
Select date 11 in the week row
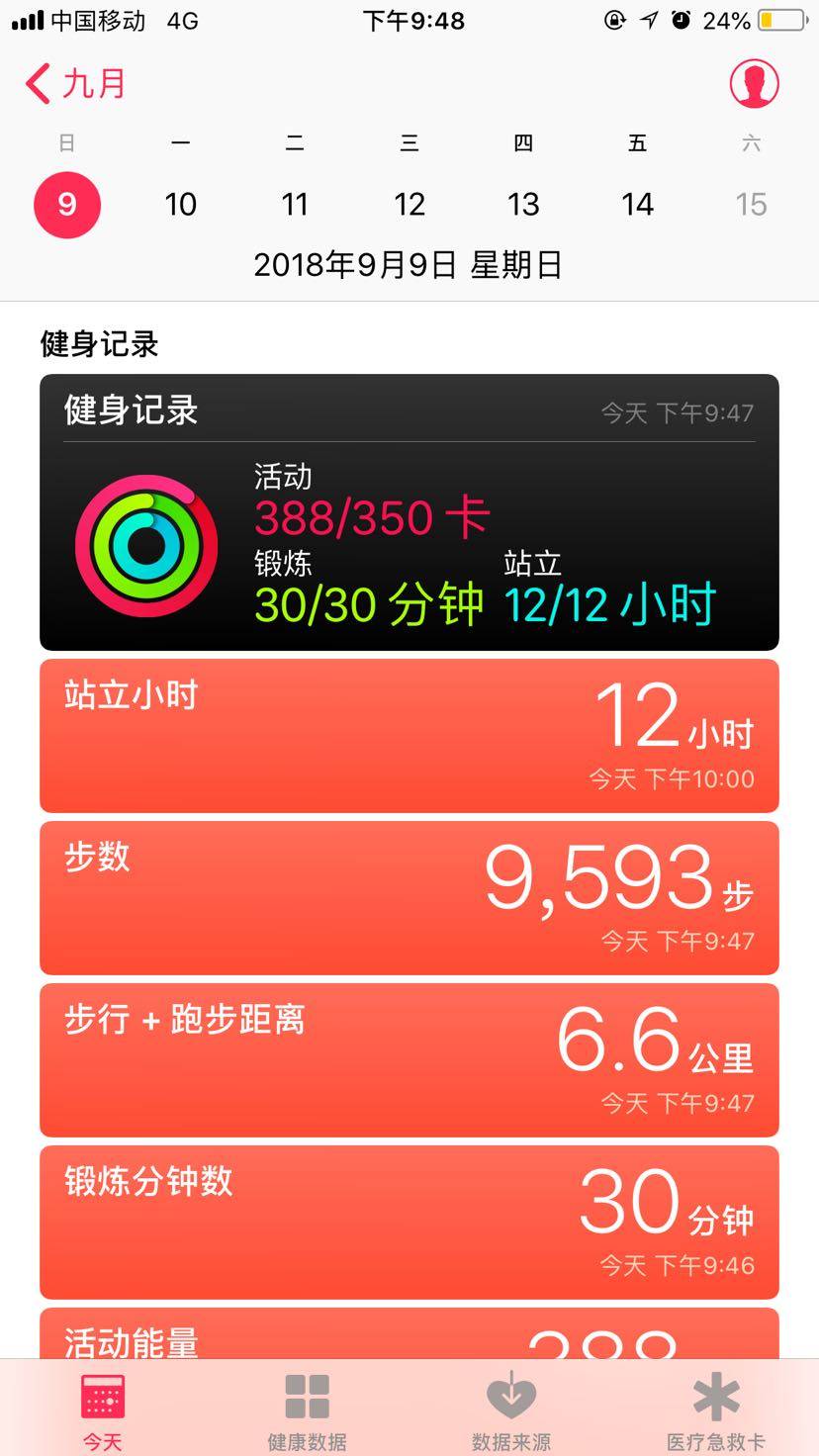tap(295, 205)
